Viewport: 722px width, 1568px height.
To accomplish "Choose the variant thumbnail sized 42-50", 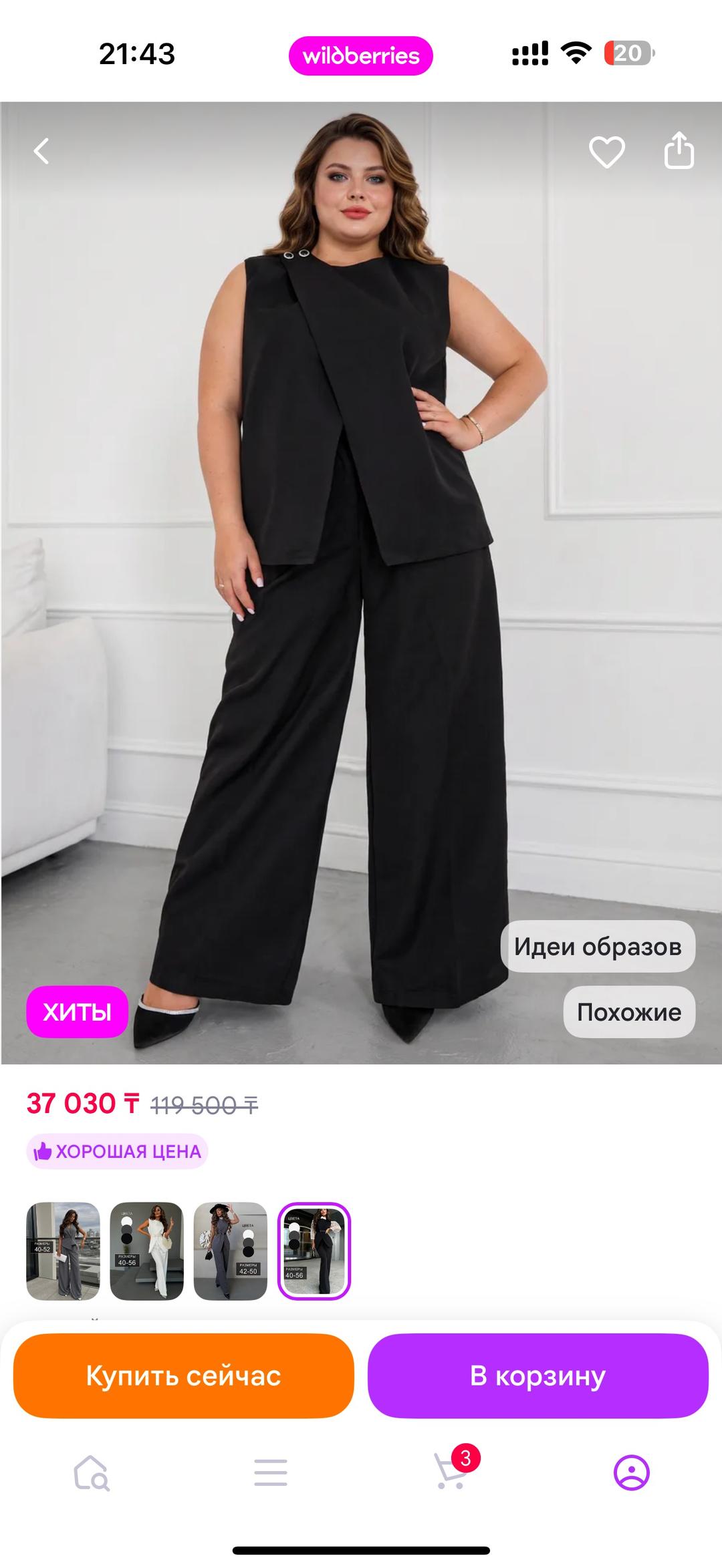I will [x=230, y=1251].
